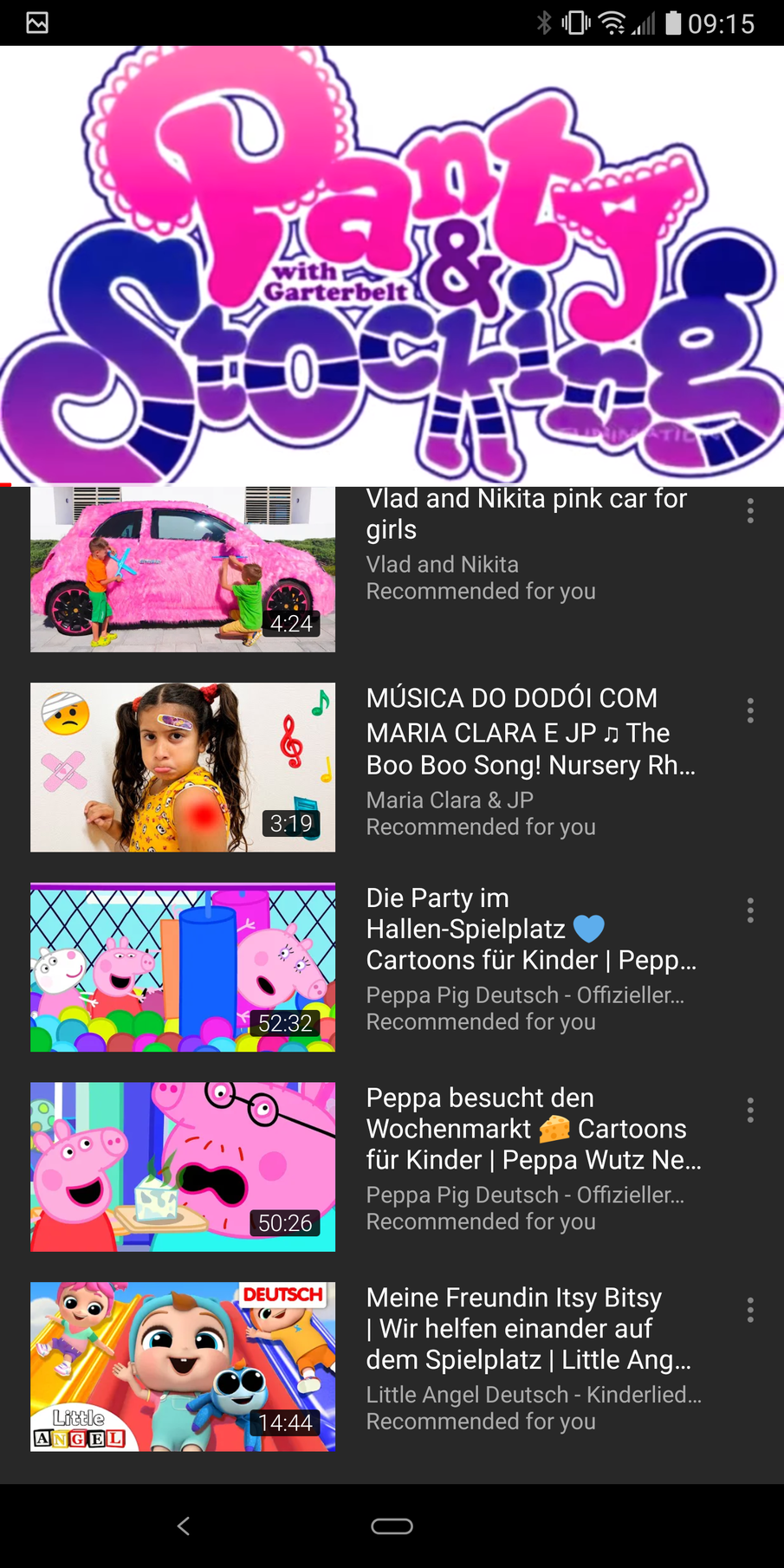This screenshot has height=1568, width=784.
Task: Open options for Itsy Bitsy video
Action: 750,1310
